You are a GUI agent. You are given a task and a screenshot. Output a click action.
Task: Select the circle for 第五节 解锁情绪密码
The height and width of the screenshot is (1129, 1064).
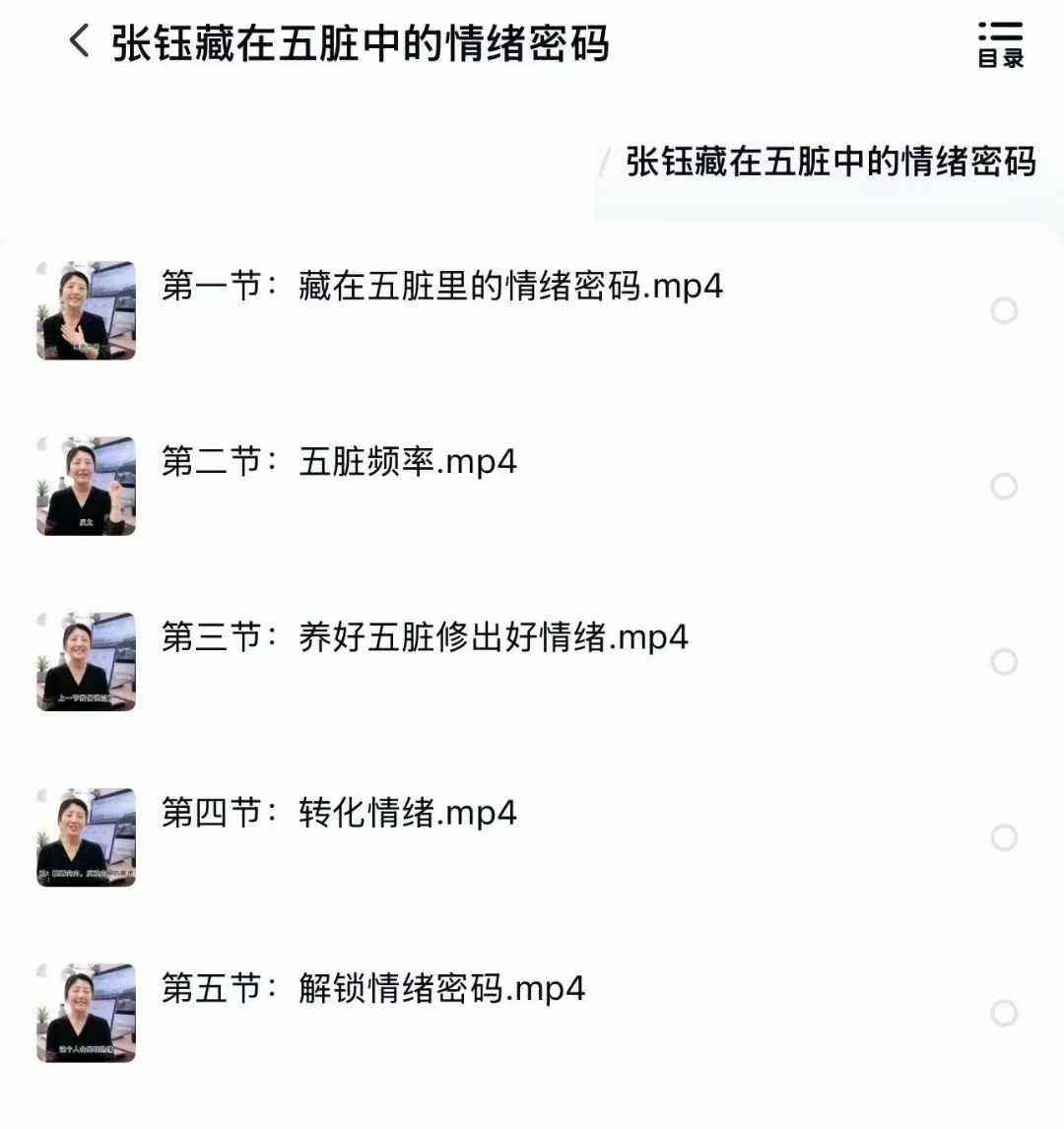[x=1003, y=1014]
